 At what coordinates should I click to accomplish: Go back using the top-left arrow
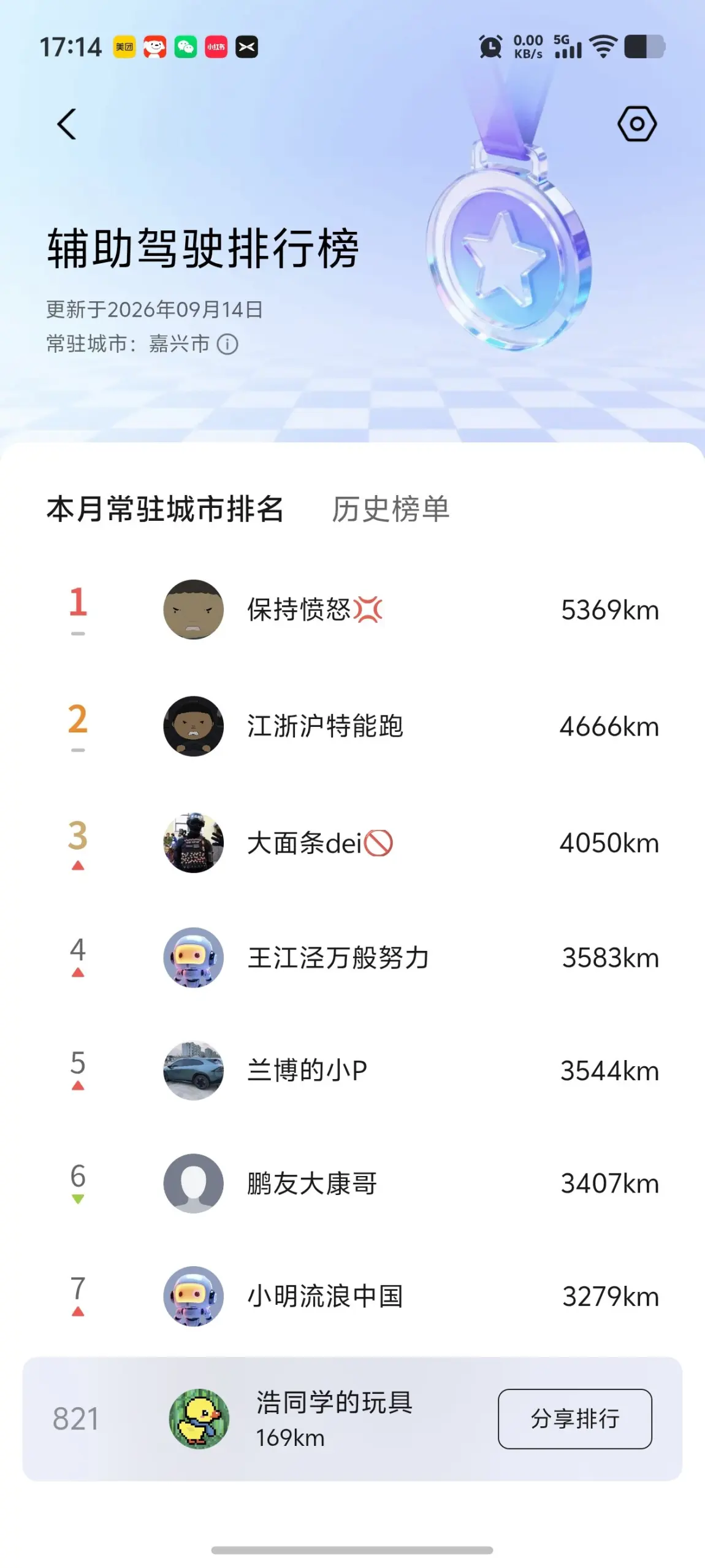coord(67,124)
